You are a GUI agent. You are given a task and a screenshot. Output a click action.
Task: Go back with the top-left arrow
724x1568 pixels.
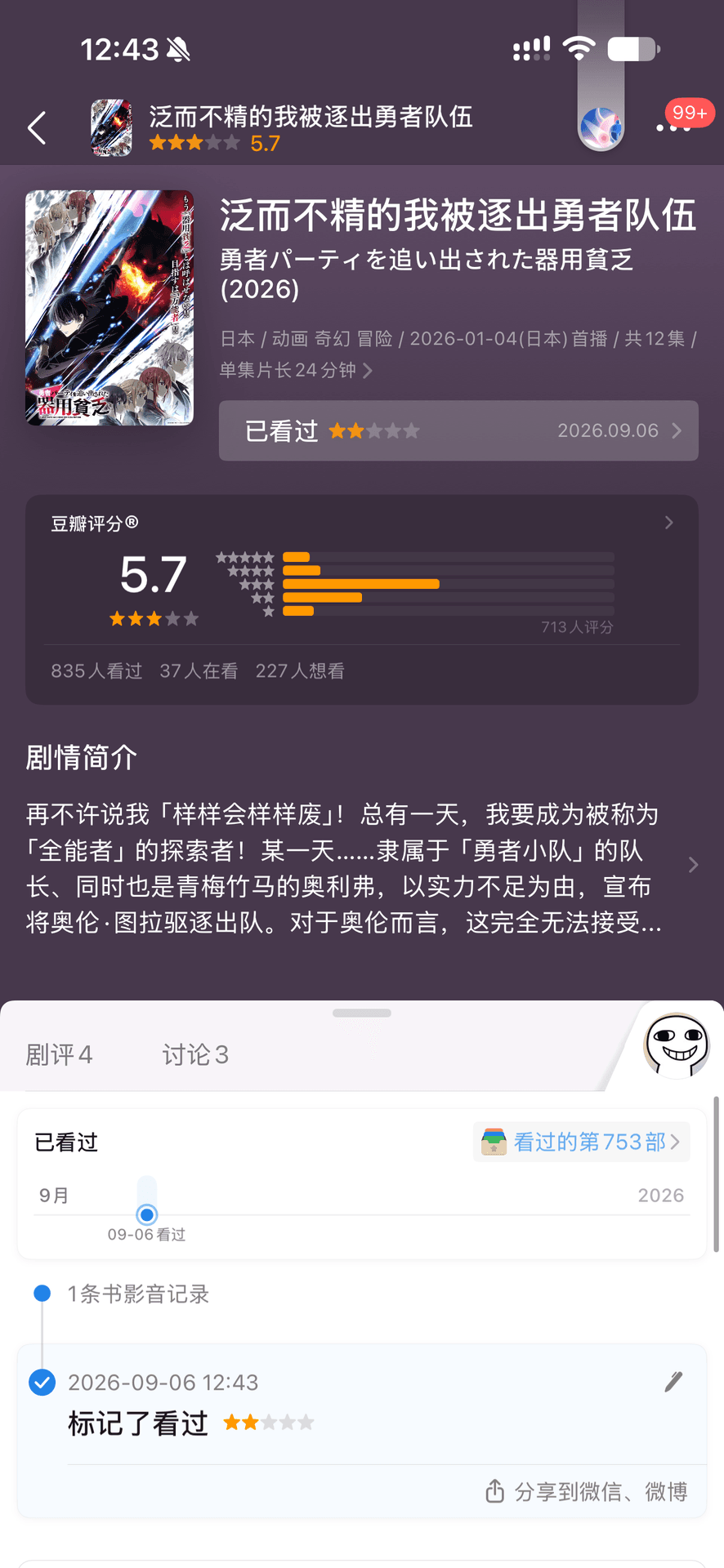[37, 128]
